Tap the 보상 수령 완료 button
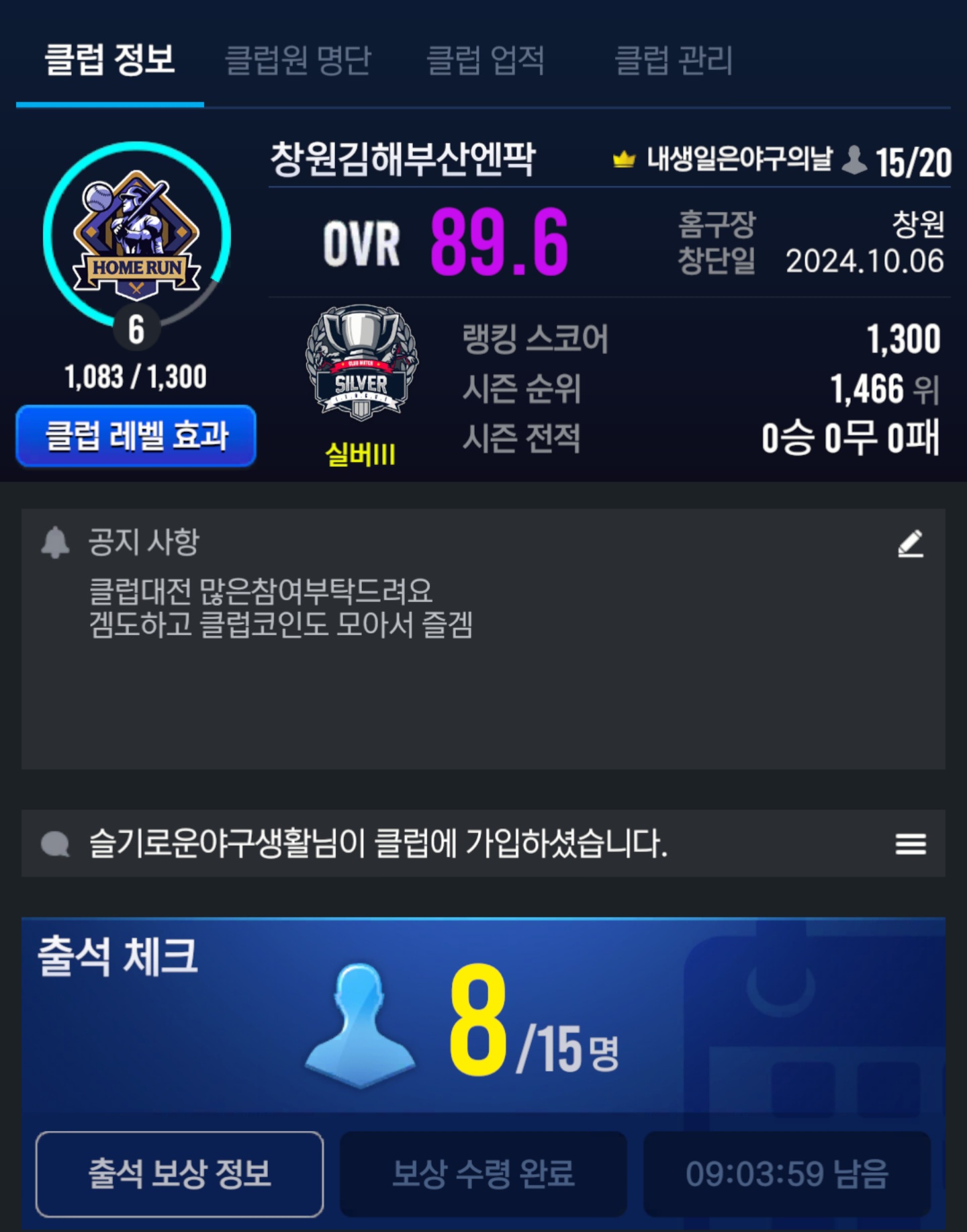967x1232 pixels. [x=483, y=1174]
